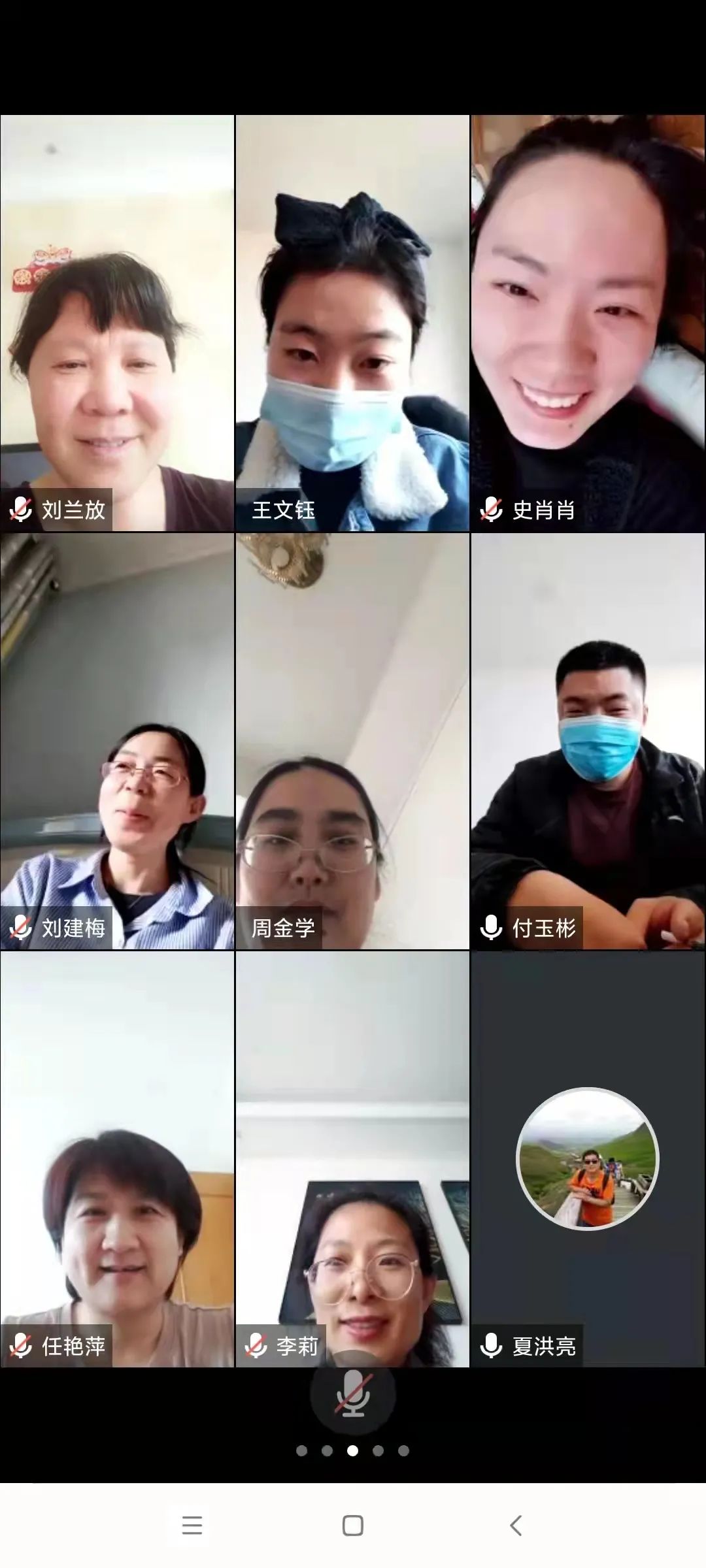Go to the home screen

pos(353,1526)
